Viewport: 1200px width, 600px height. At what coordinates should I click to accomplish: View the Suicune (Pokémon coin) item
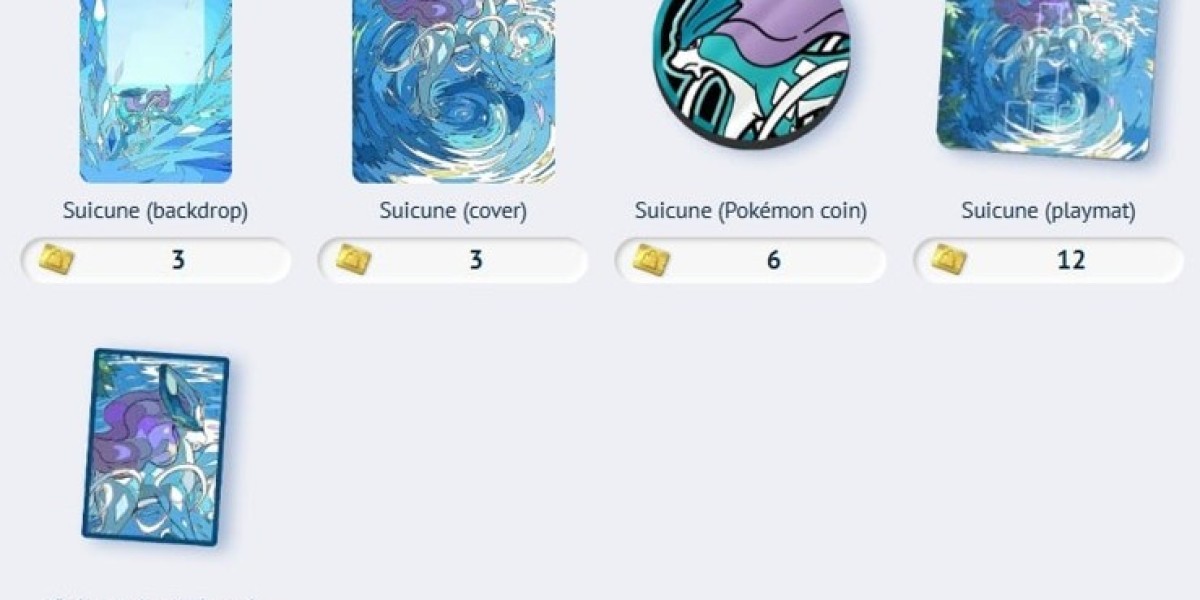(x=751, y=70)
